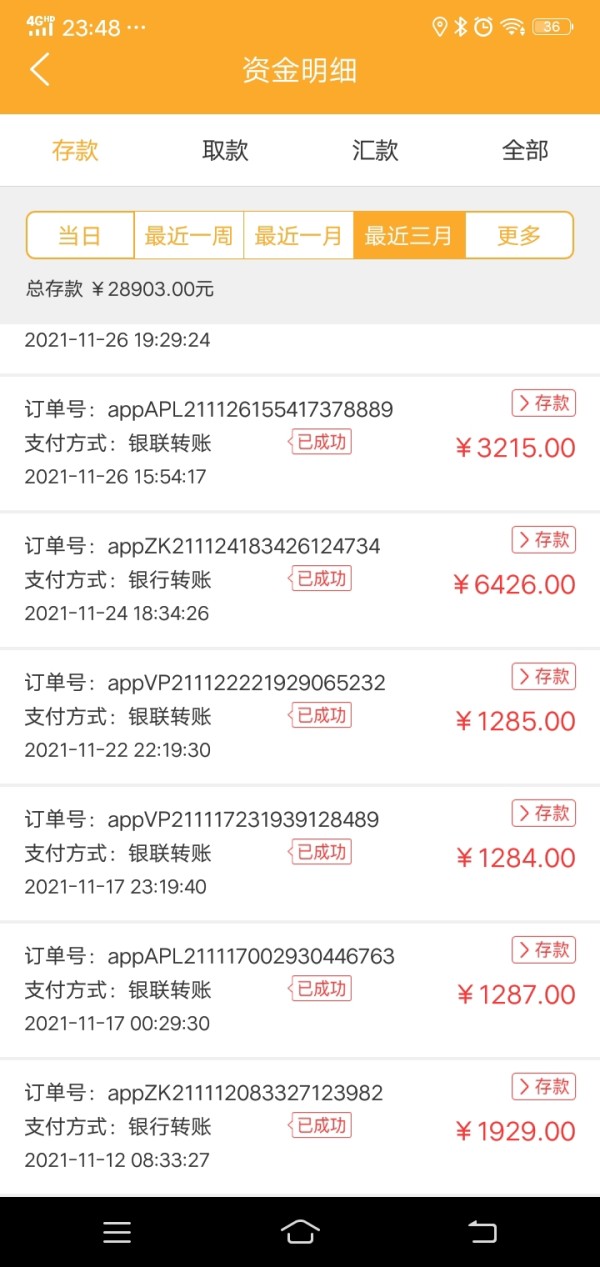600x1267 pixels.
Task: Switch to the 取款 tab
Action: click(225, 151)
